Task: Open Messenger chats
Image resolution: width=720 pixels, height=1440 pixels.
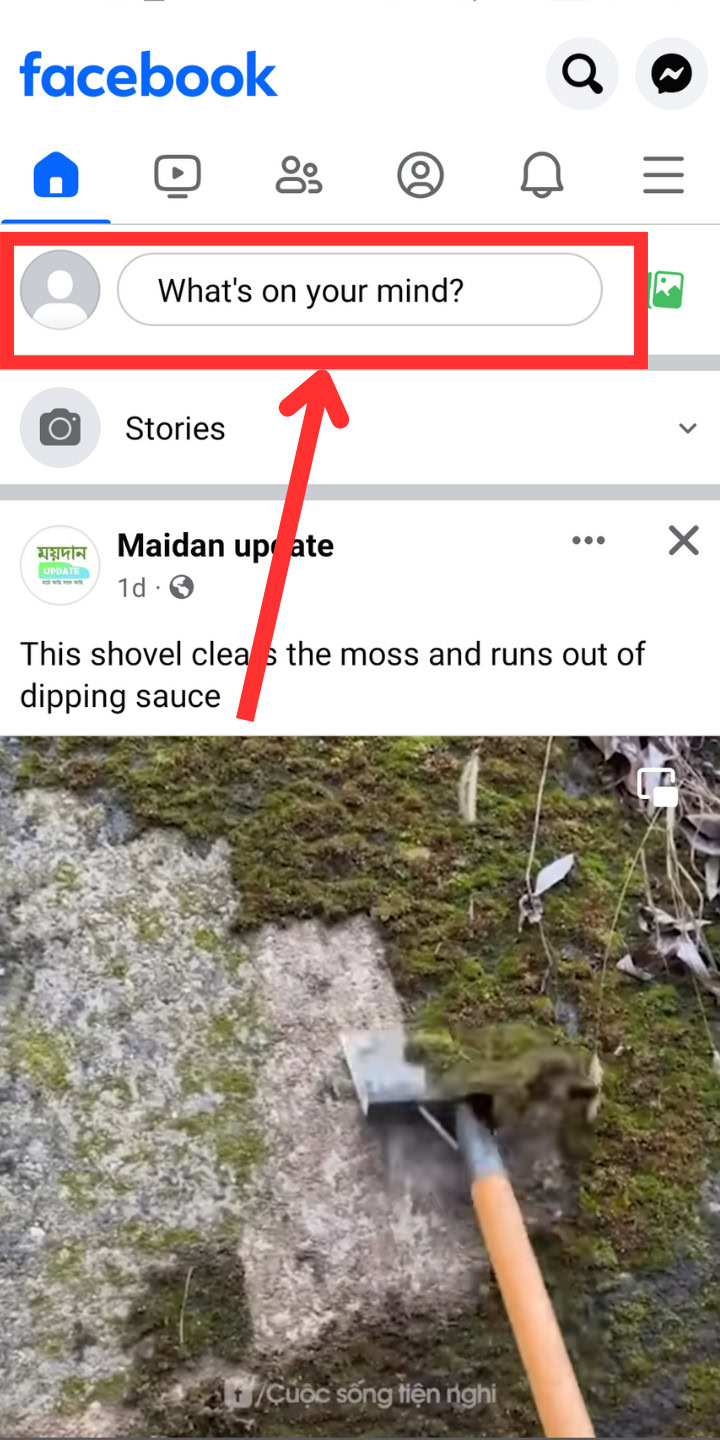Action: tap(671, 73)
